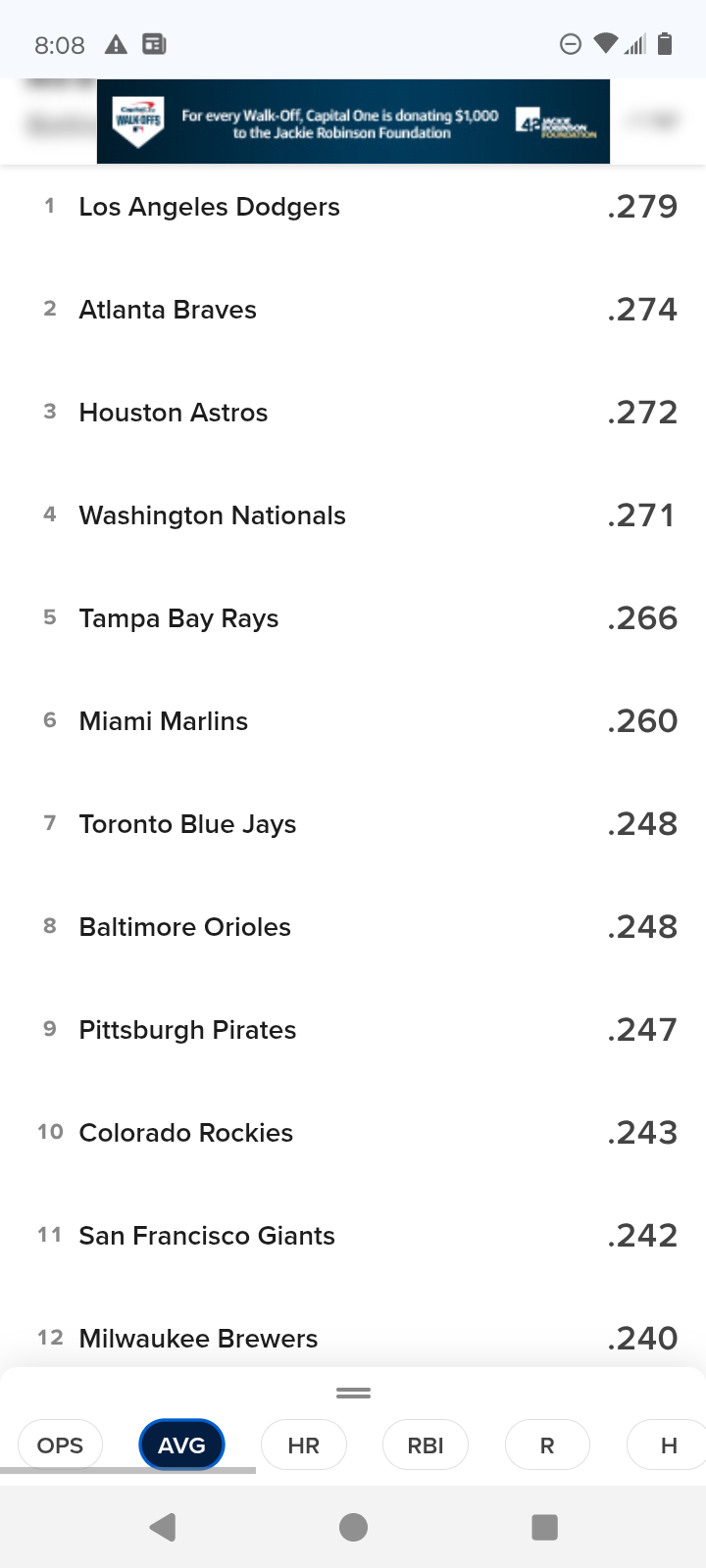This screenshot has width=706, height=1568.
Task: Open the Colorado Rockies row
Action: click(353, 1133)
